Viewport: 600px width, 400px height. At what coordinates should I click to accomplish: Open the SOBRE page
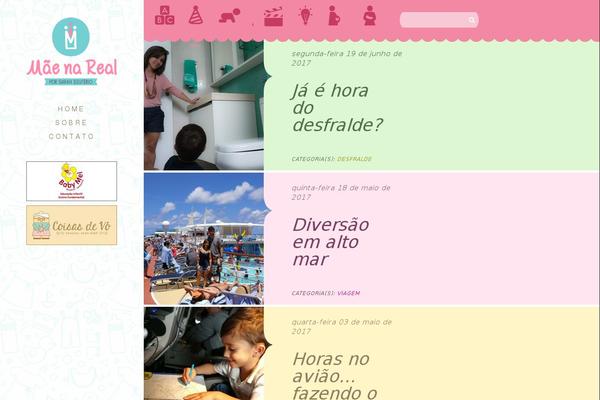(x=71, y=122)
